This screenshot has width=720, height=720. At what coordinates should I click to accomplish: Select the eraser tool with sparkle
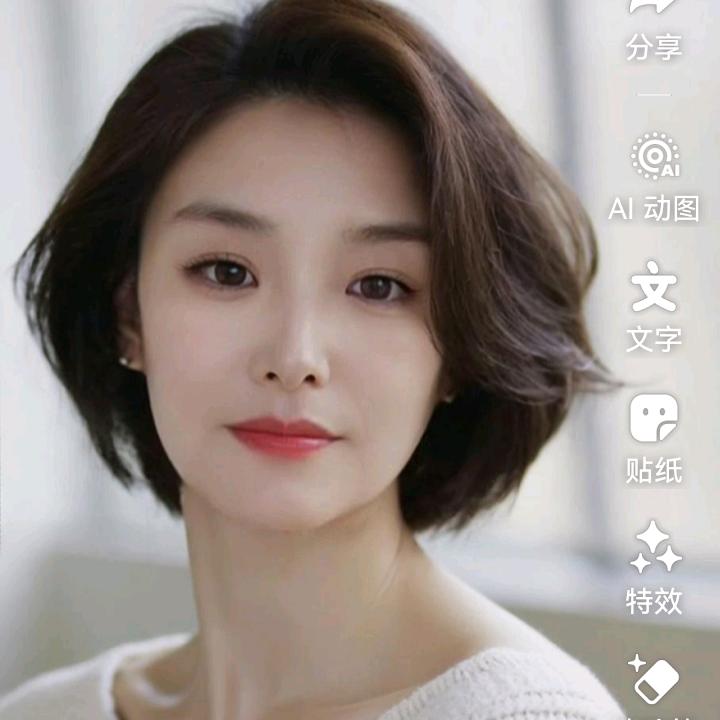(x=654, y=682)
